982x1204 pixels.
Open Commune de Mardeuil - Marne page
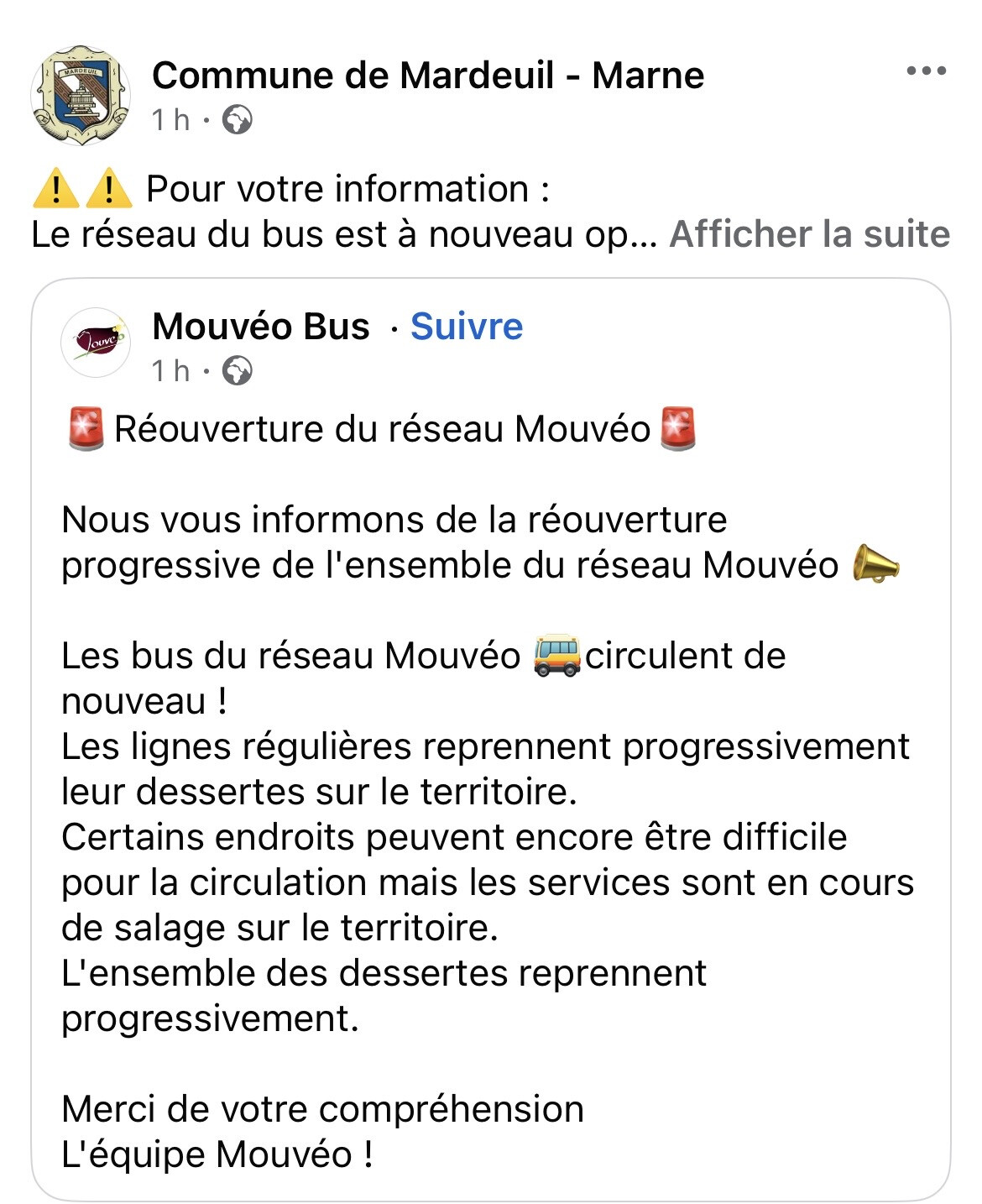428,76
